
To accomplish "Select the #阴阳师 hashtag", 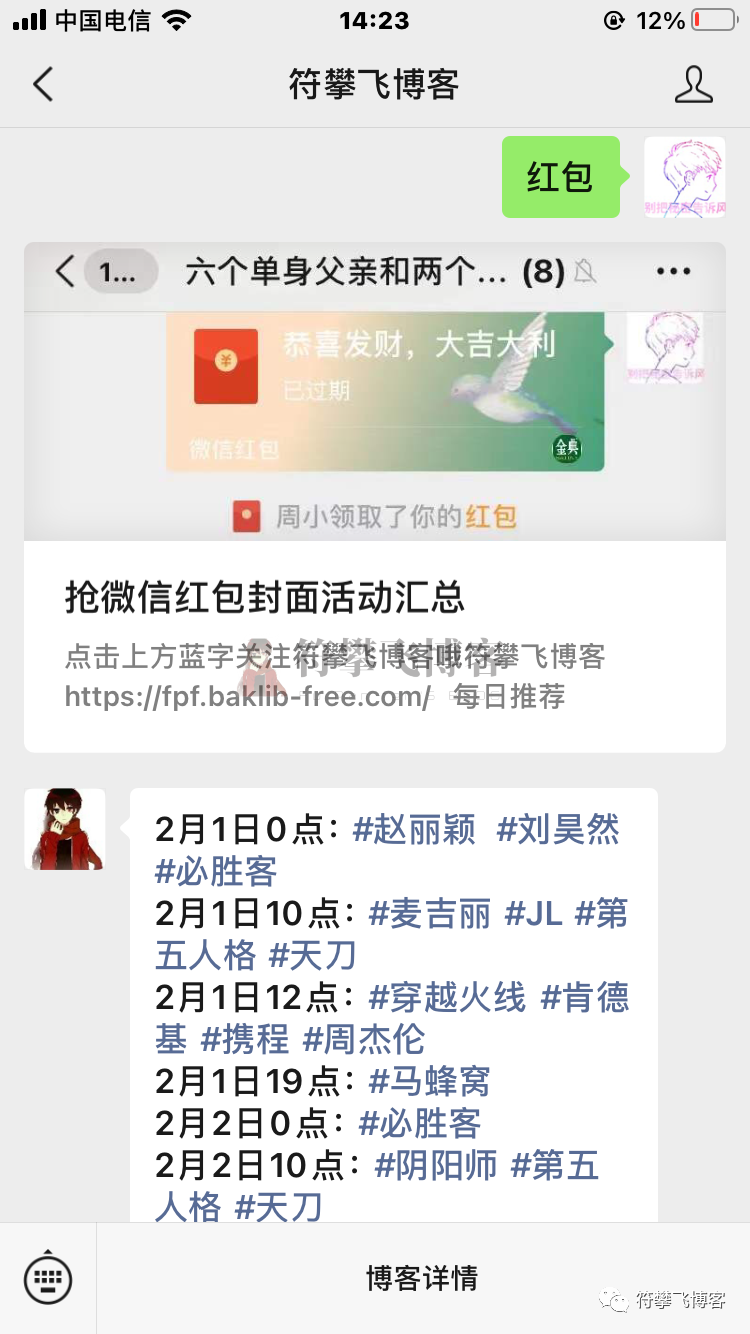I will (x=435, y=1166).
